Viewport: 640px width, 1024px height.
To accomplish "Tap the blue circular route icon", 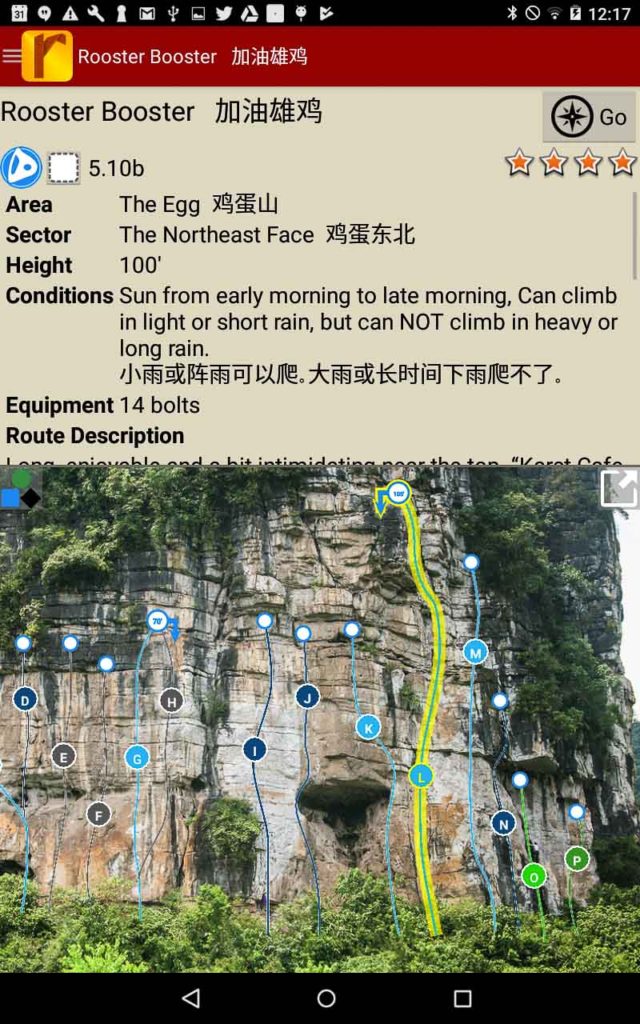I will pyautogui.click(x=21, y=167).
